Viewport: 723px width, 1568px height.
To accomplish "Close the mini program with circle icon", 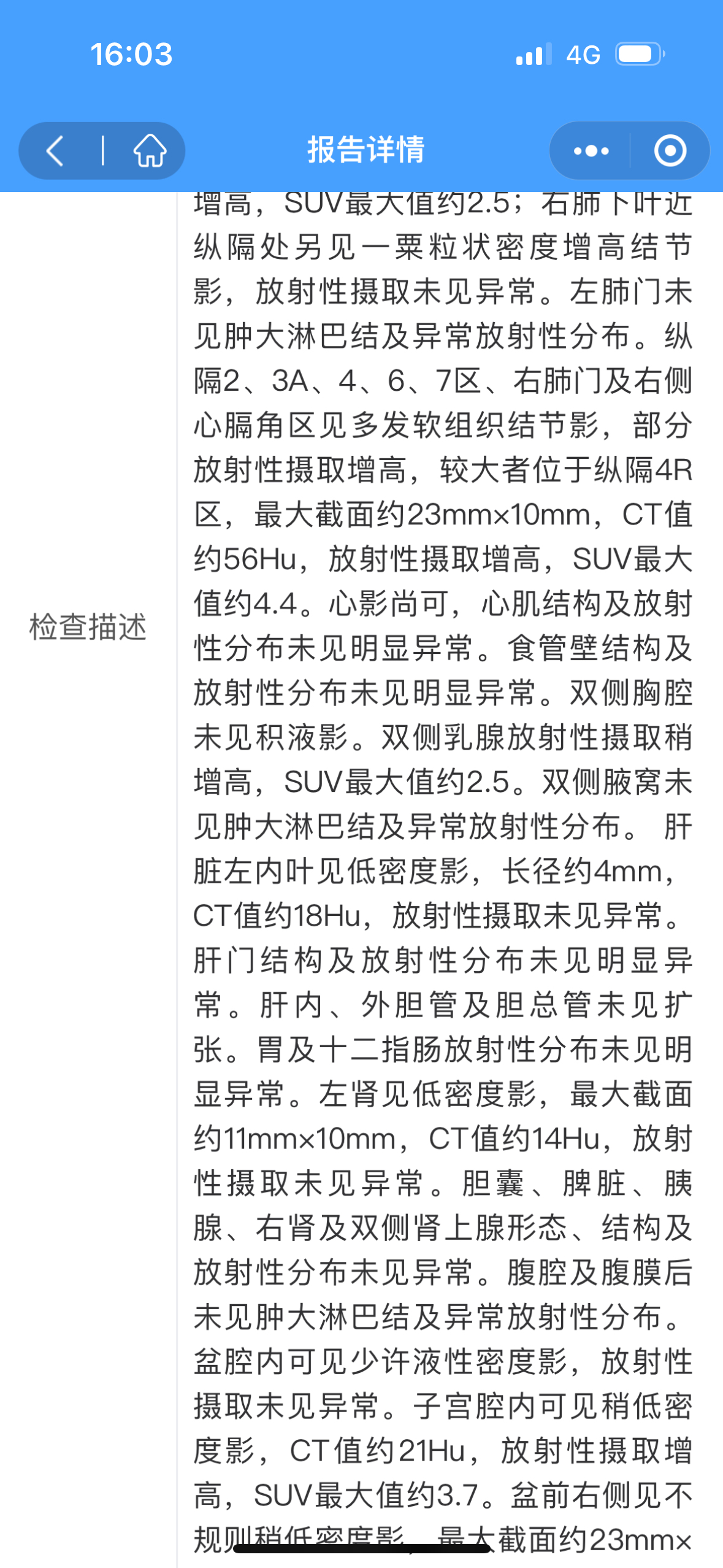I will tap(670, 151).
